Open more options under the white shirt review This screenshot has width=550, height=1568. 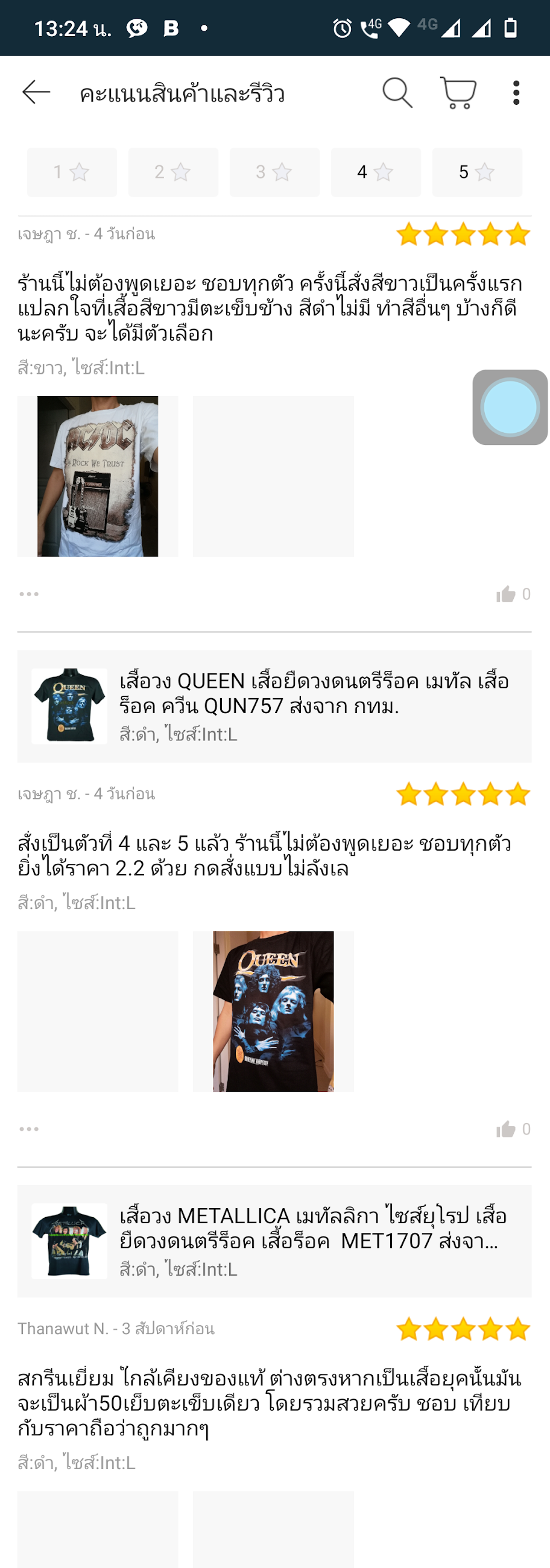(28, 594)
